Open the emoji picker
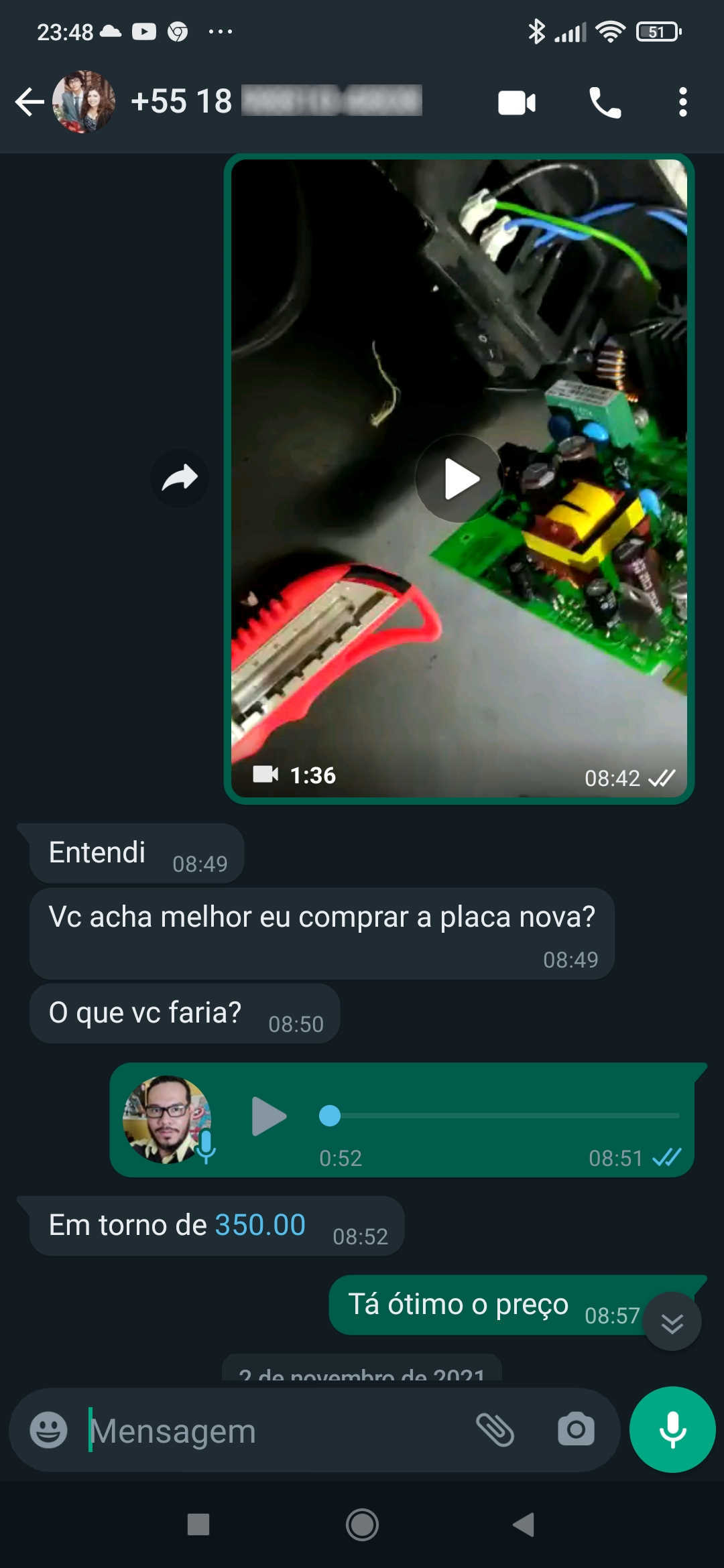Screen dimensions: 724x1568 coord(48,1430)
